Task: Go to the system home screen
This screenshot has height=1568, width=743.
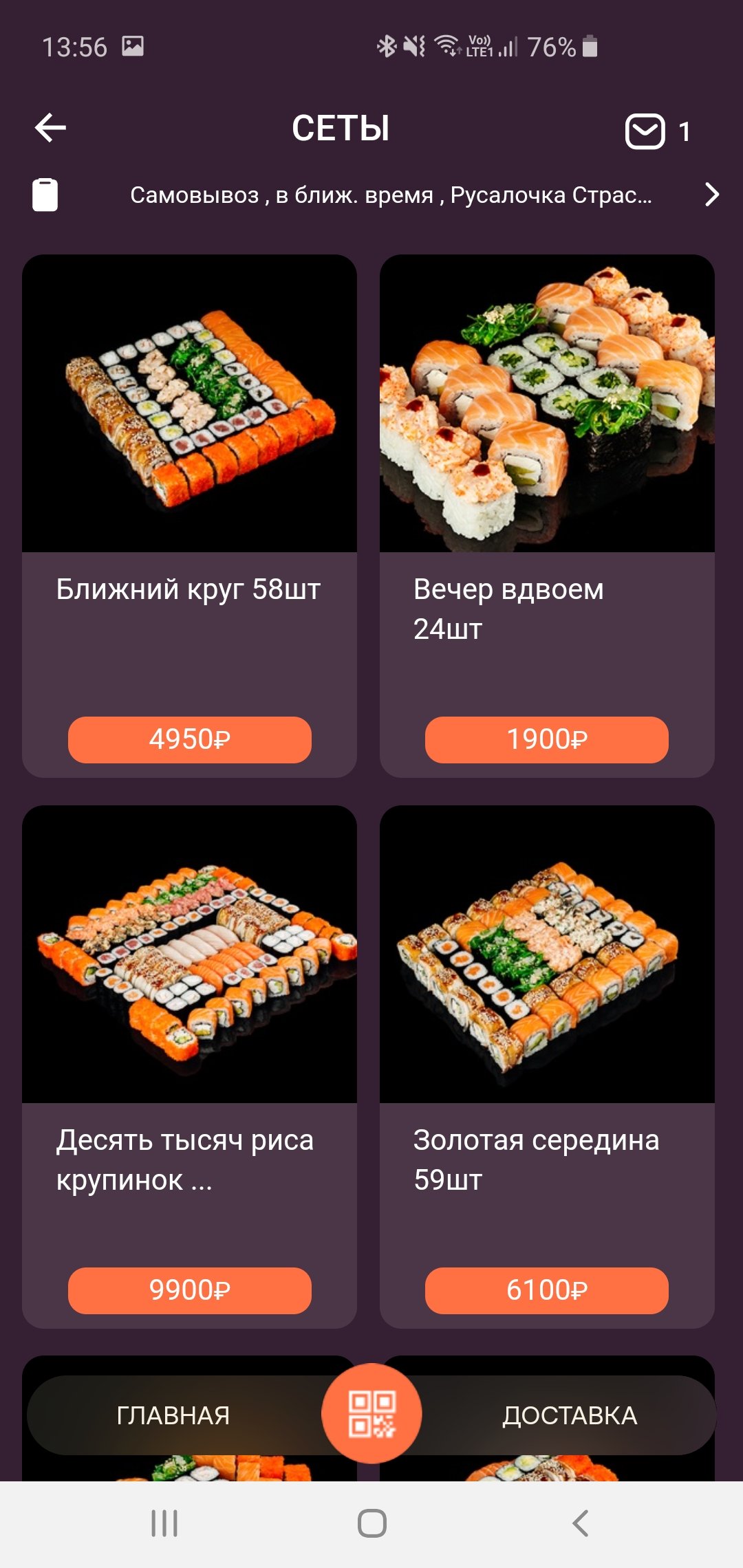Action: pyautogui.click(x=371, y=1523)
